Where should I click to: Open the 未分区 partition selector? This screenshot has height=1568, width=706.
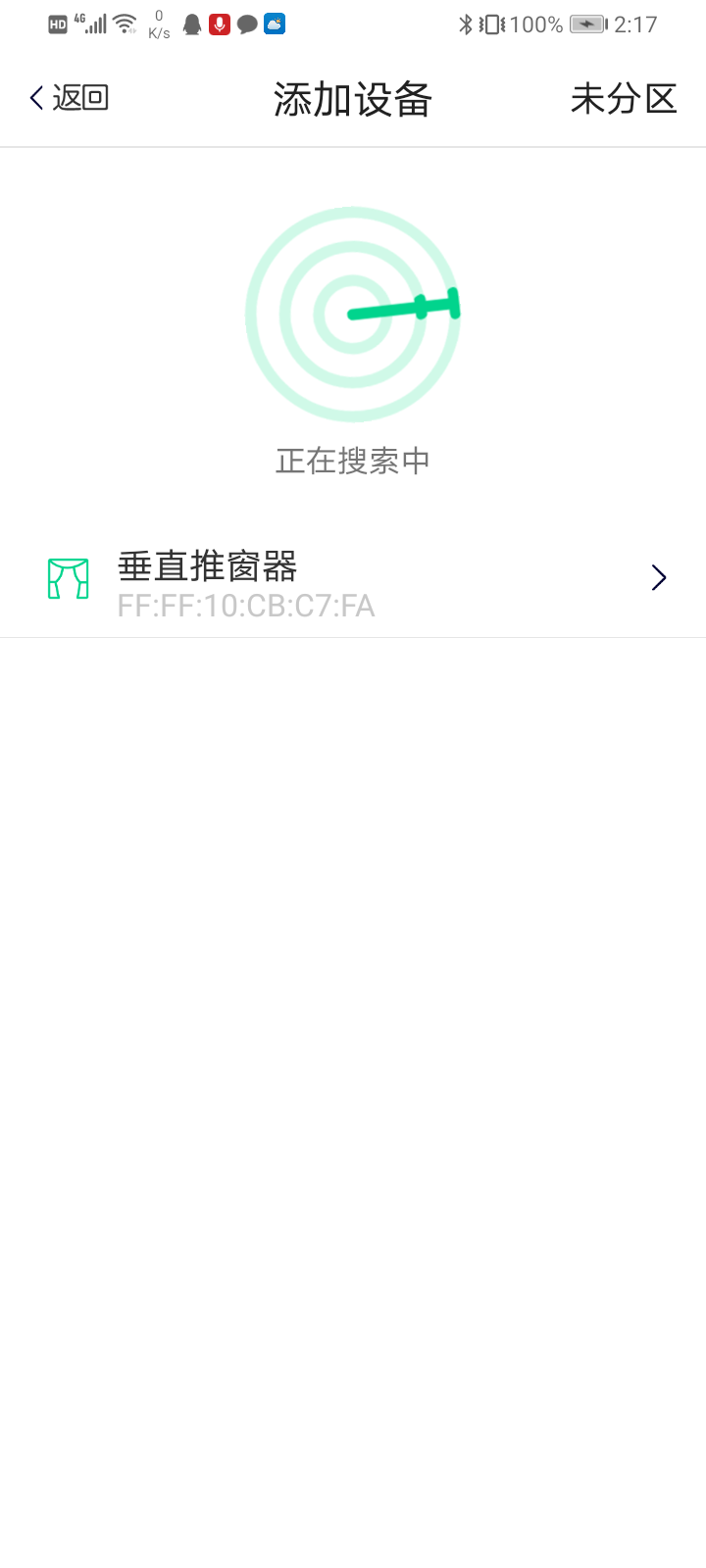pos(624,98)
